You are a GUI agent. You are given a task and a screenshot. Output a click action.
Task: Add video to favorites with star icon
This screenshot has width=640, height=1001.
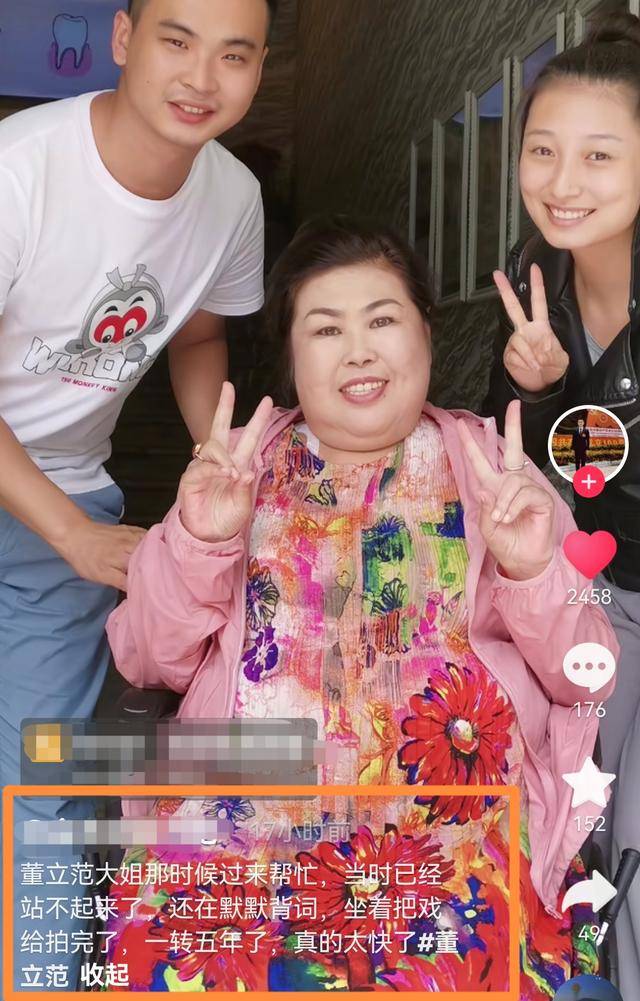[x=588, y=783]
